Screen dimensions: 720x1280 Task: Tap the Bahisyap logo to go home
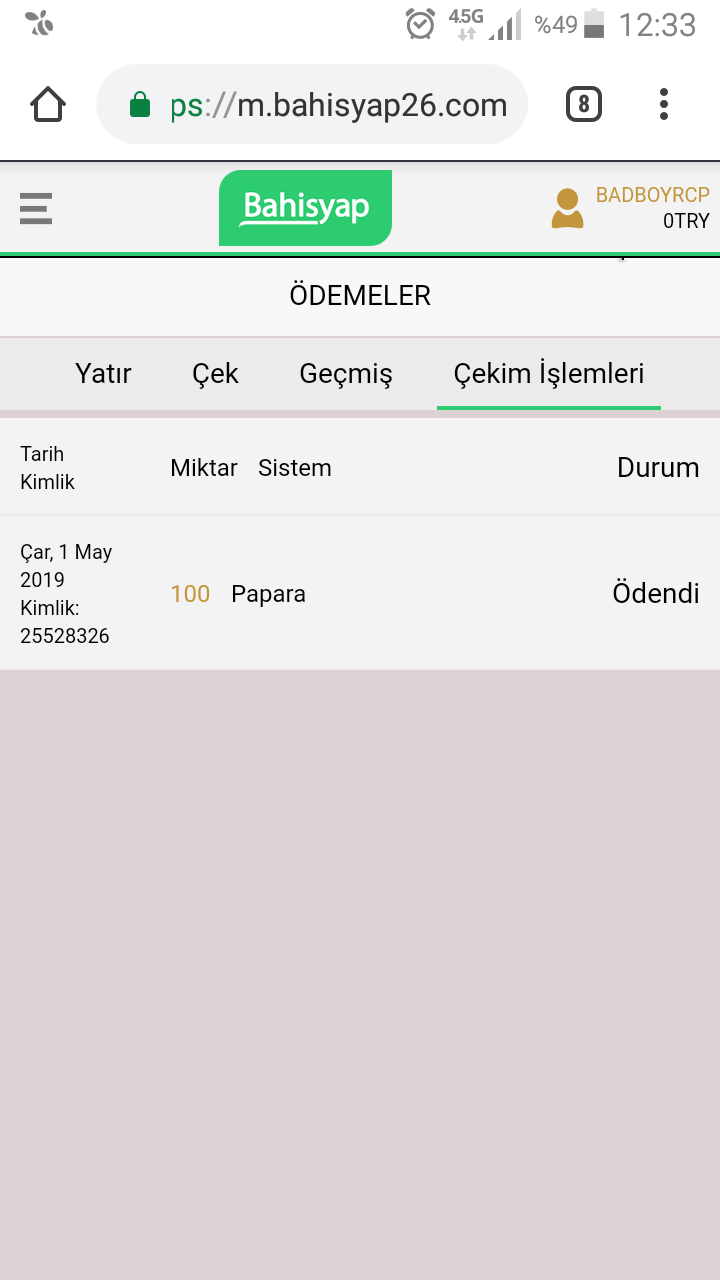coord(305,208)
